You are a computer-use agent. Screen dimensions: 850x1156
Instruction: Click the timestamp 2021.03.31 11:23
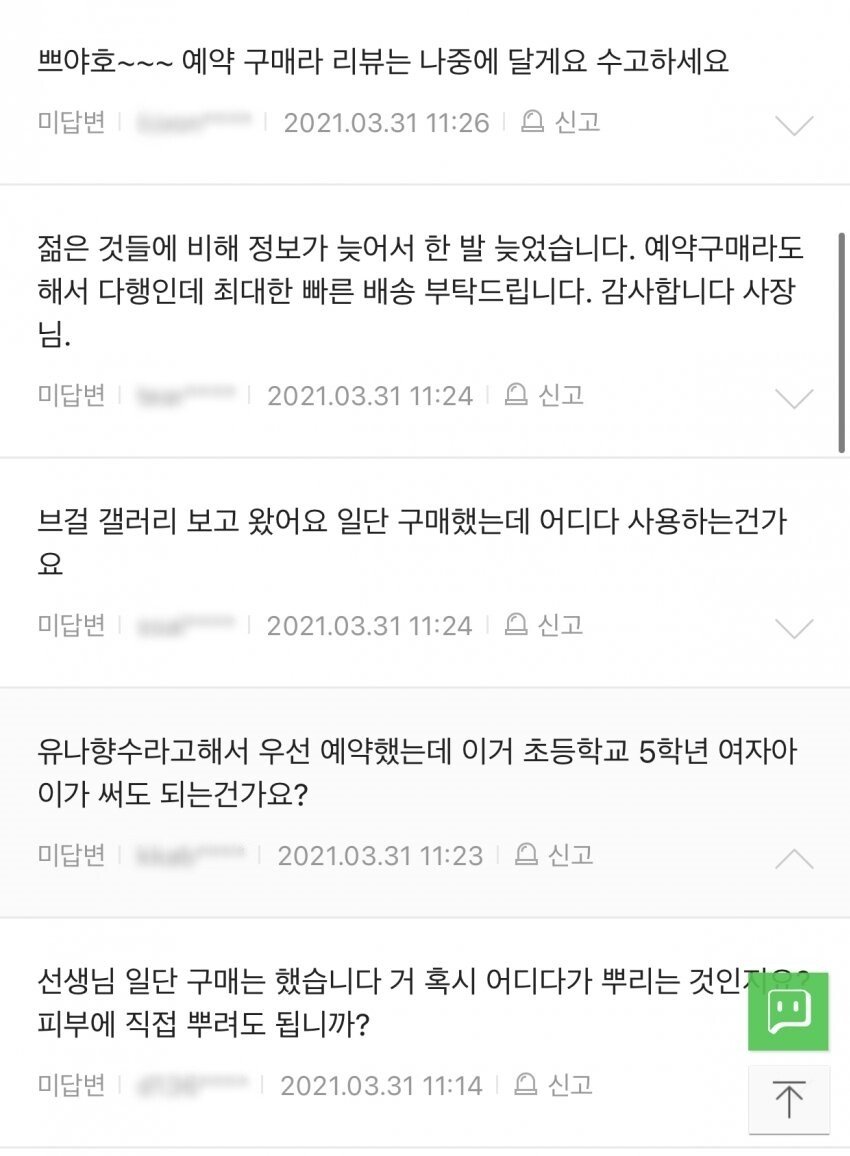(x=385, y=855)
